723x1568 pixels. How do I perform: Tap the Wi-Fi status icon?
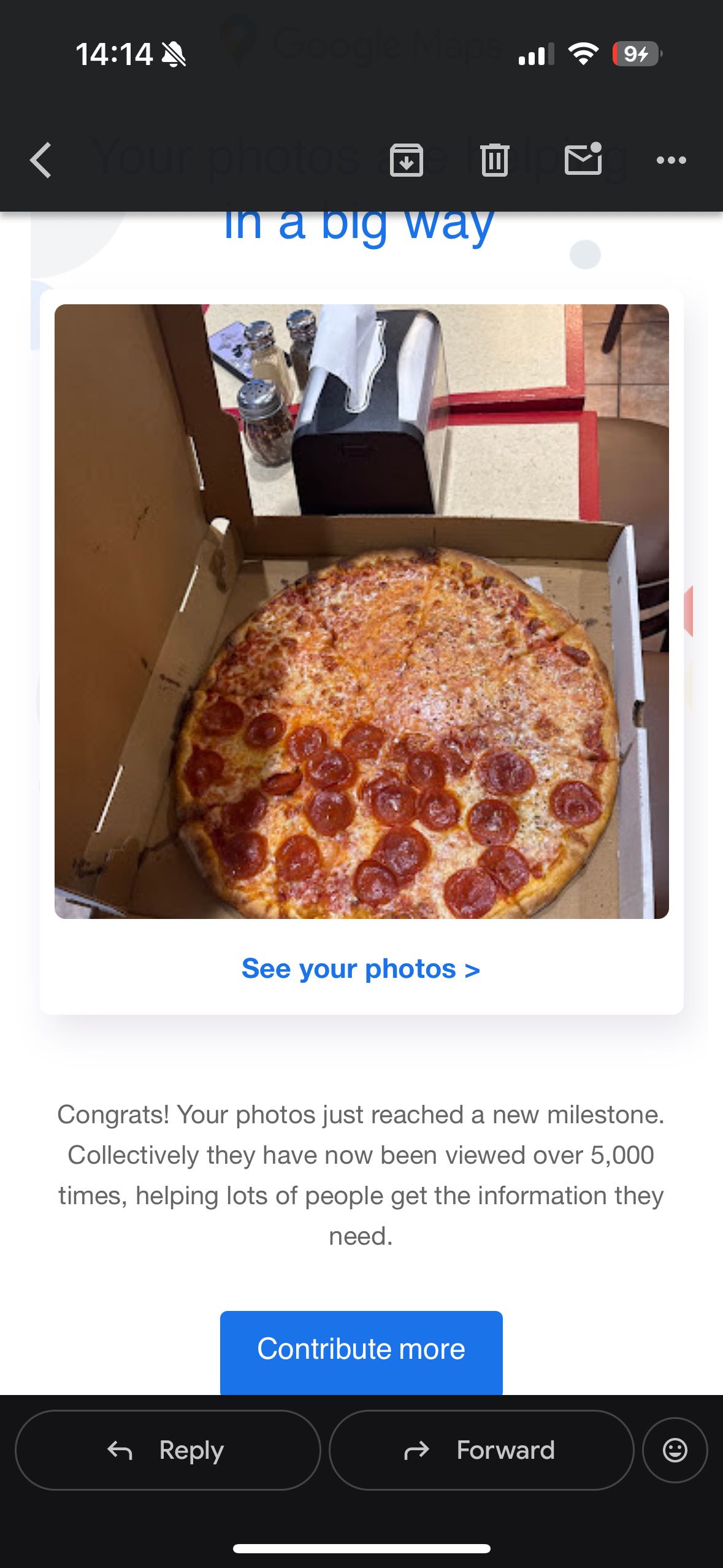tap(583, 54)
